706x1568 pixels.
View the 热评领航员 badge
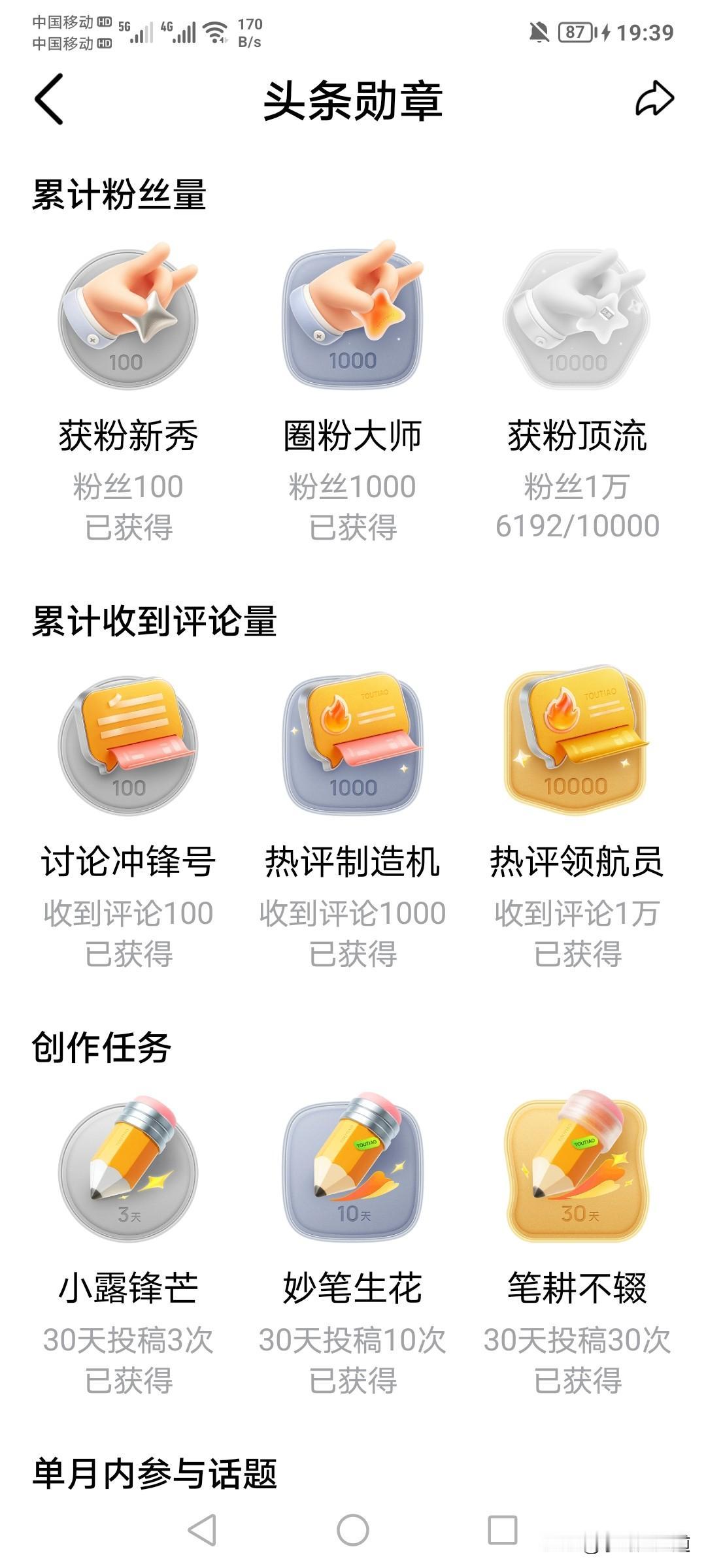(x=577, y=745)
